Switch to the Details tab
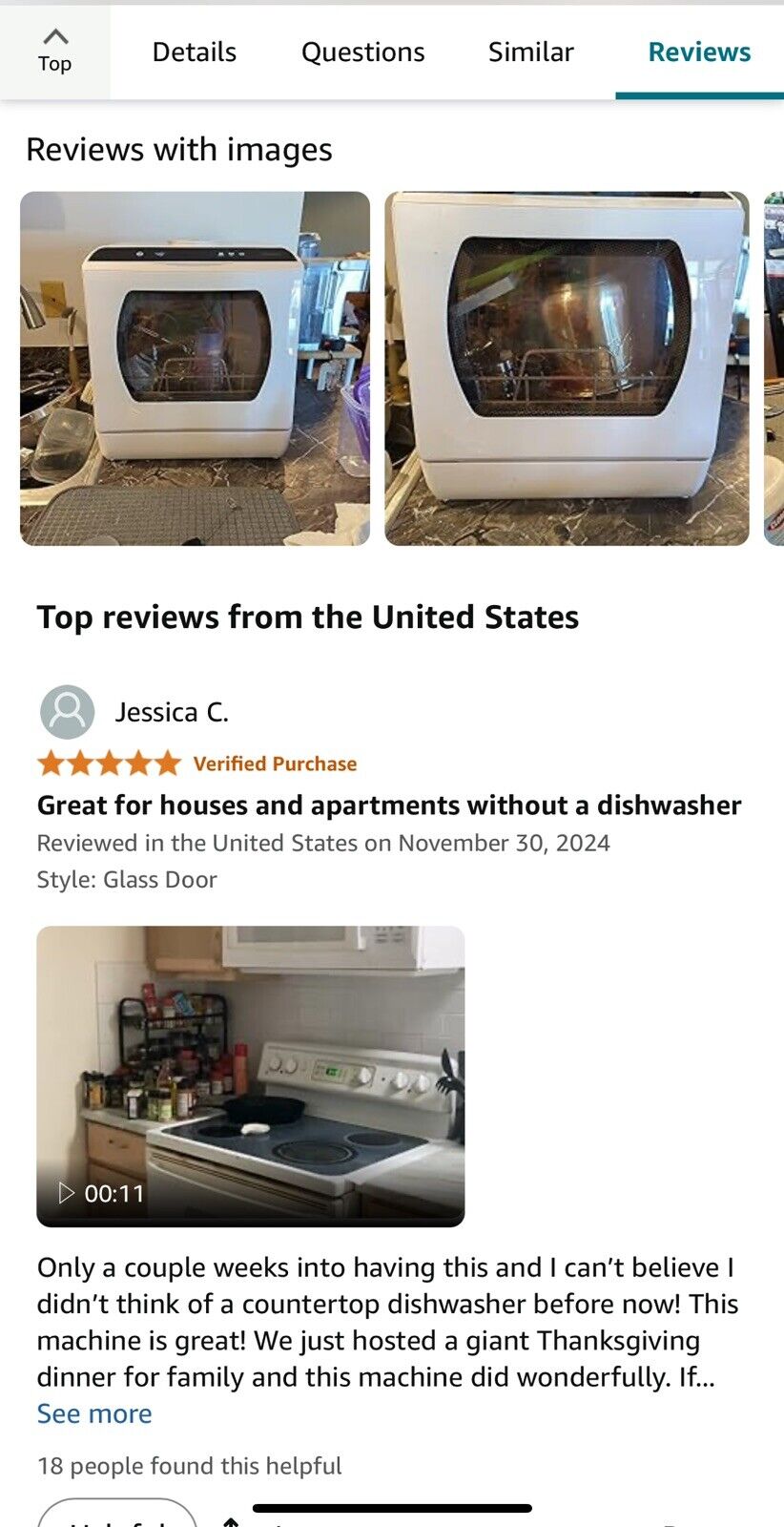 point(195,52)
